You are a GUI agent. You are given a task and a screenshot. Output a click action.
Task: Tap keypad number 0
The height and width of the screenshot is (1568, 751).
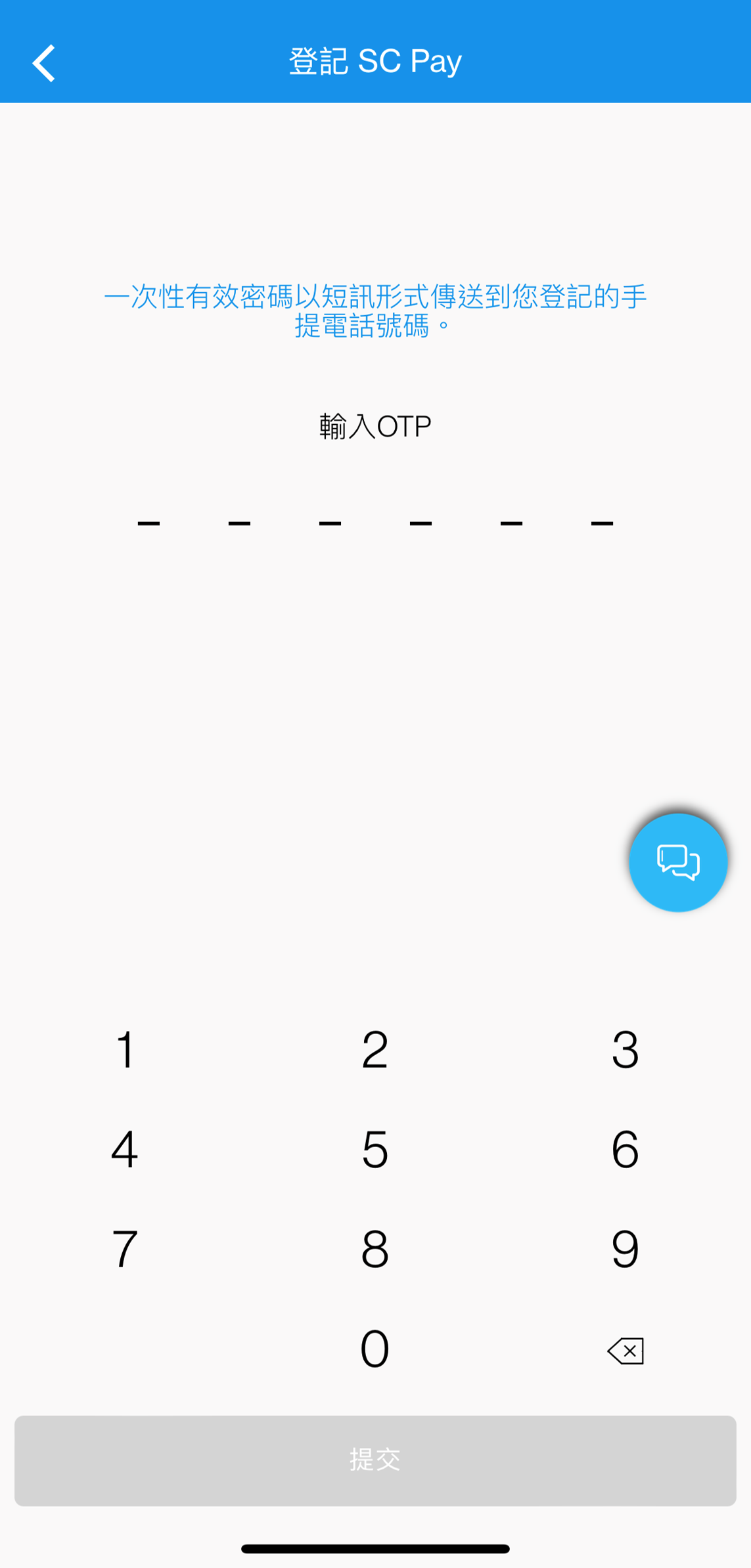[x=375, y=1349]
